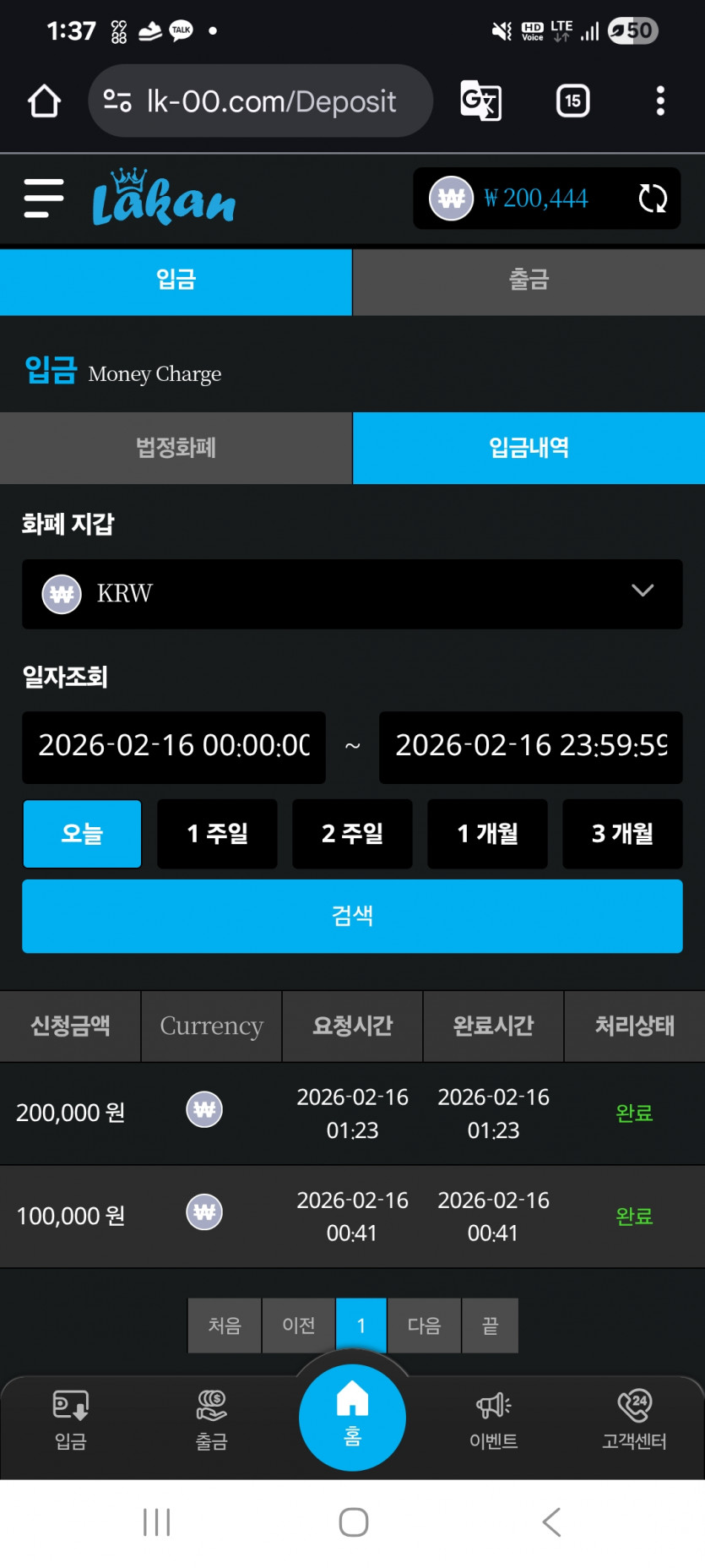Select the 2 주일 range
705x1568 pixels.
pos(352,834)
